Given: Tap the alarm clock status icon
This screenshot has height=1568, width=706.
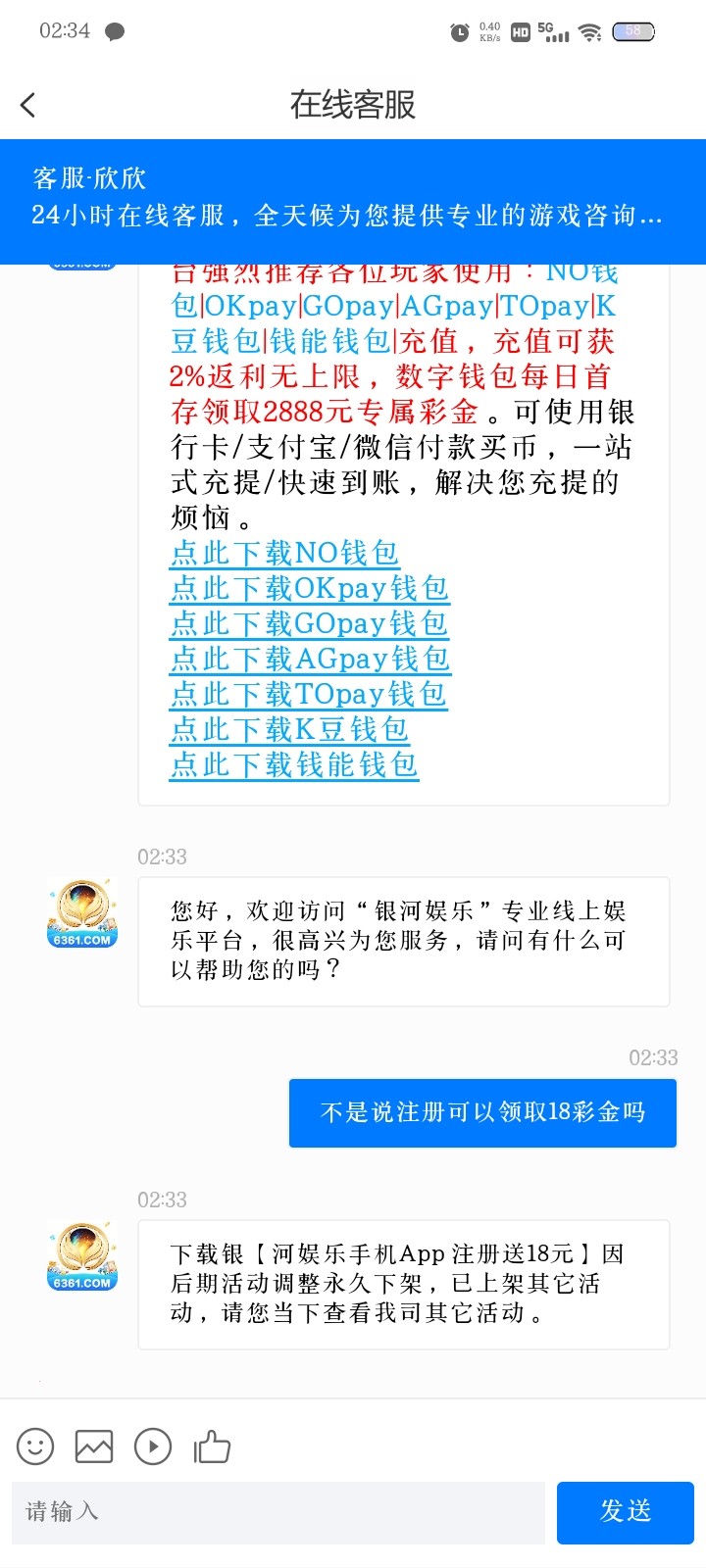Looking at the screenshot, I should (458, 30).
